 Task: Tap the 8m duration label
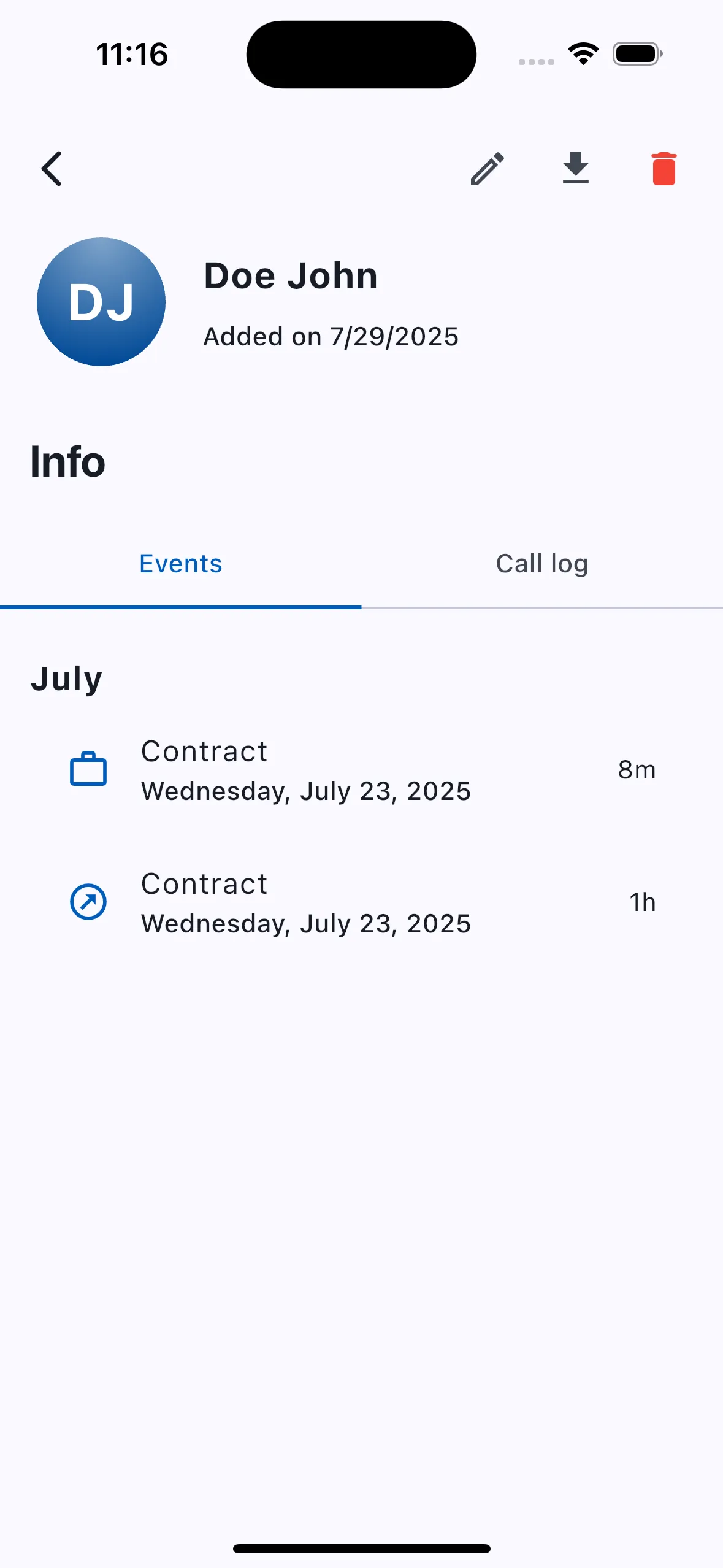coord(636,769)
